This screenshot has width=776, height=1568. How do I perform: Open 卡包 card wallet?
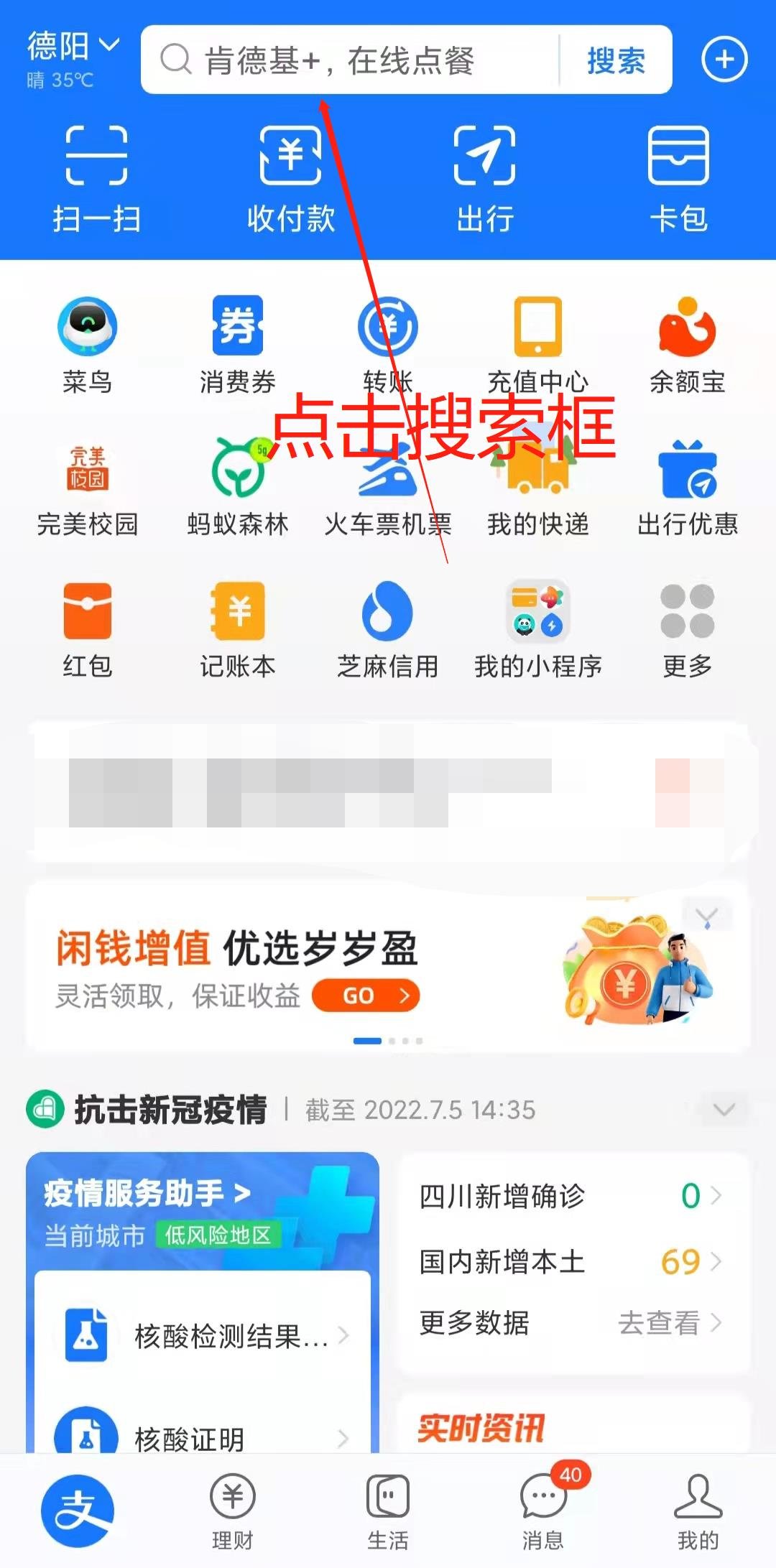(678, 177)
